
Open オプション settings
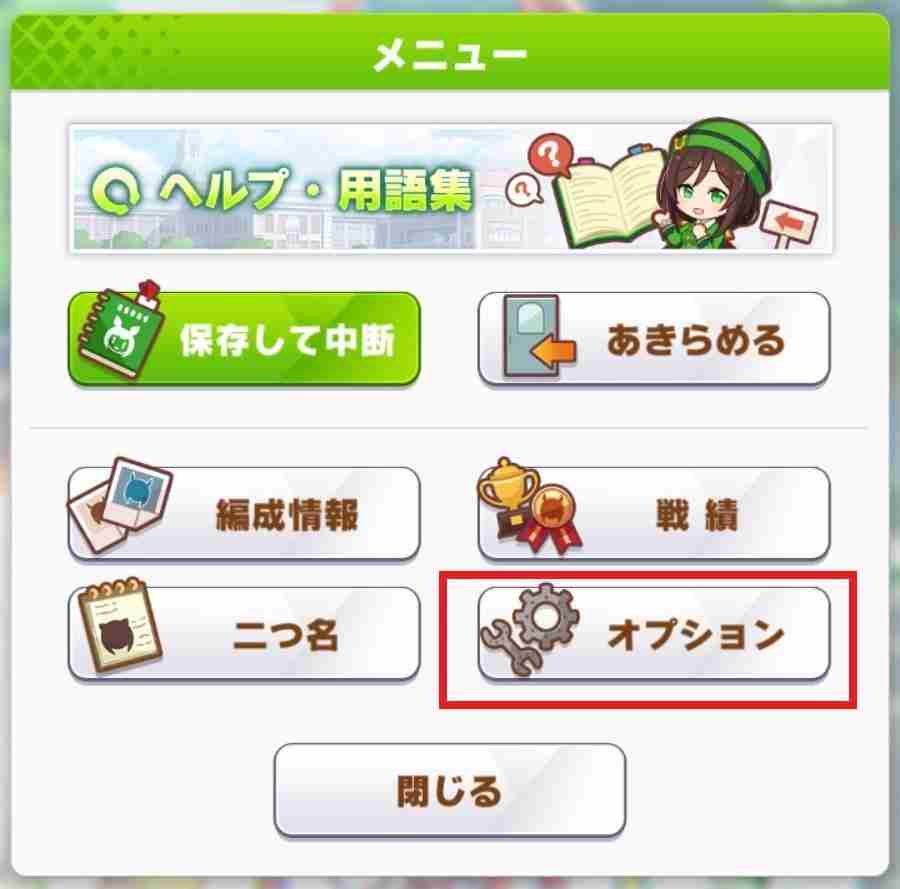tap(654, 634)
